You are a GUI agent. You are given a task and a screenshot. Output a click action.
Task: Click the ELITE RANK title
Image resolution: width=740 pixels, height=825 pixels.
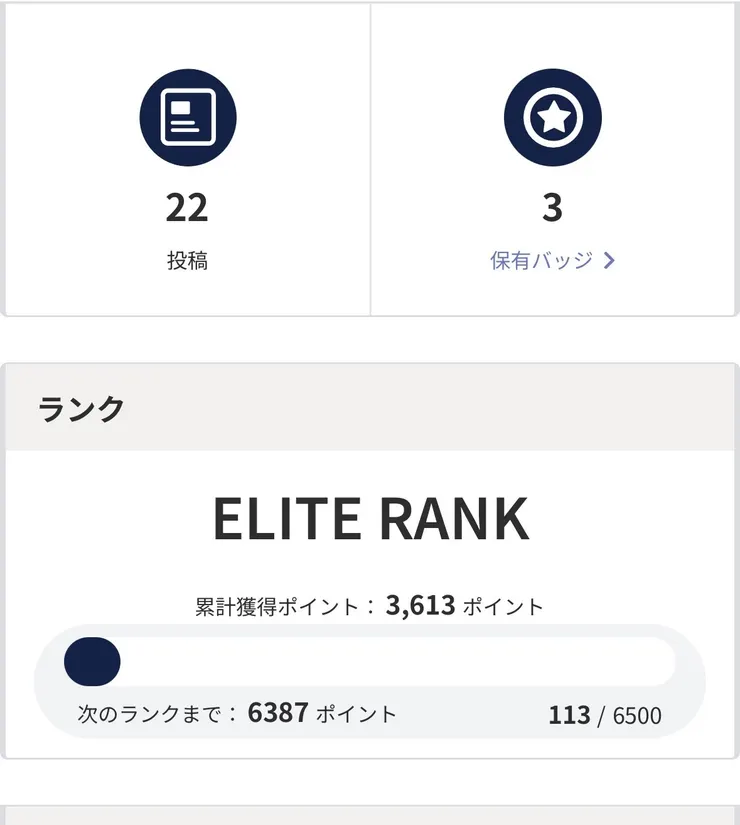coord(370,519)
